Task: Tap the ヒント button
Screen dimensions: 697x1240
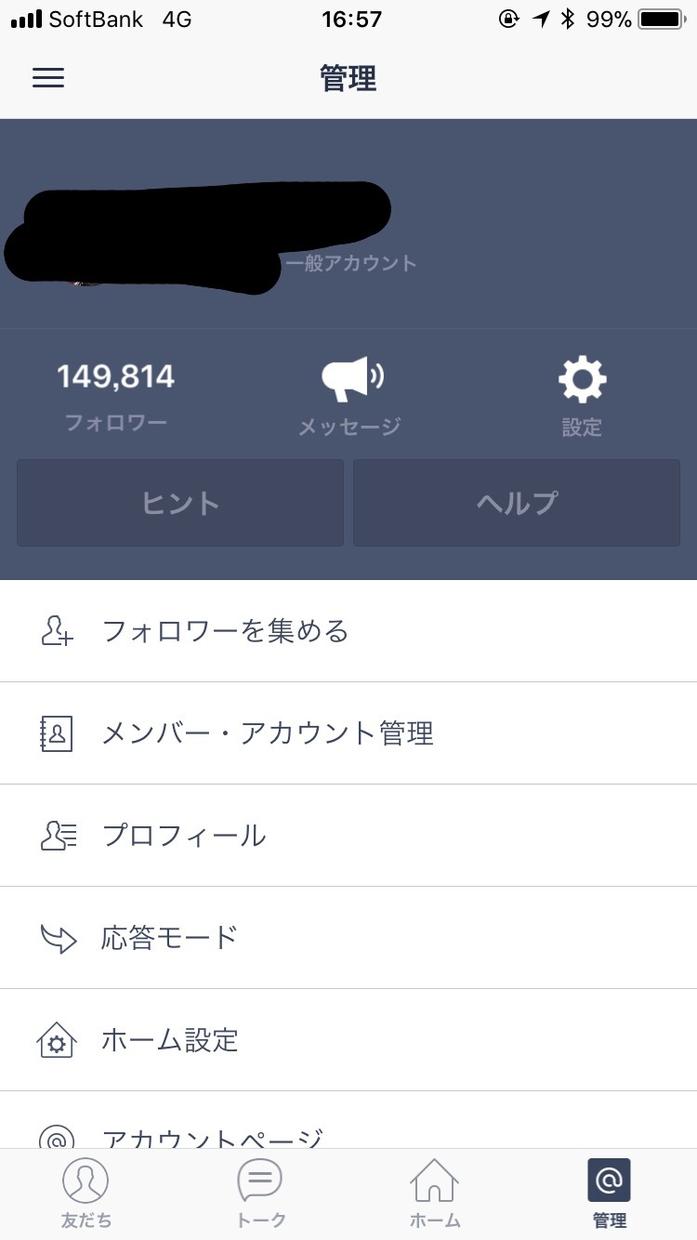Action: pyautogui.click(x=180, y=503)
